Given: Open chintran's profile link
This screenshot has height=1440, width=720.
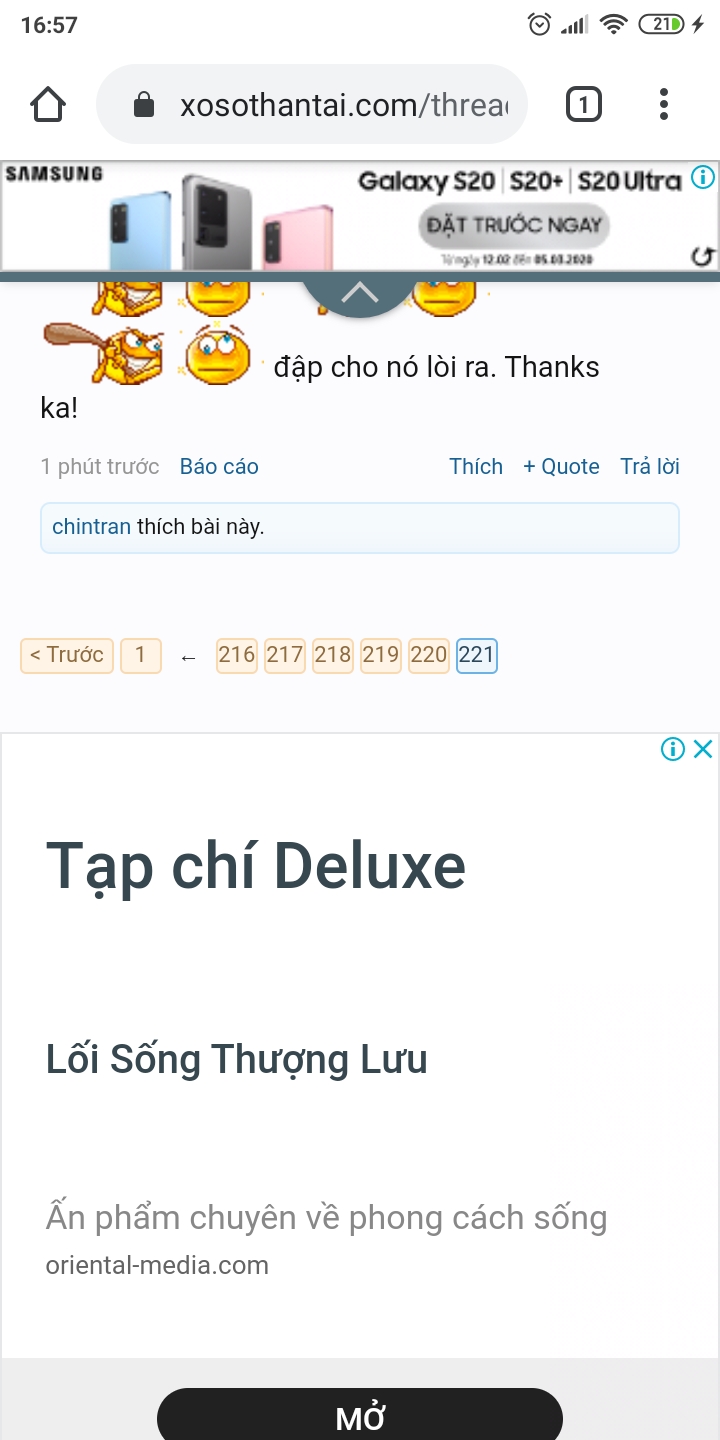Looking at the screenshot, I should (91, 527).
